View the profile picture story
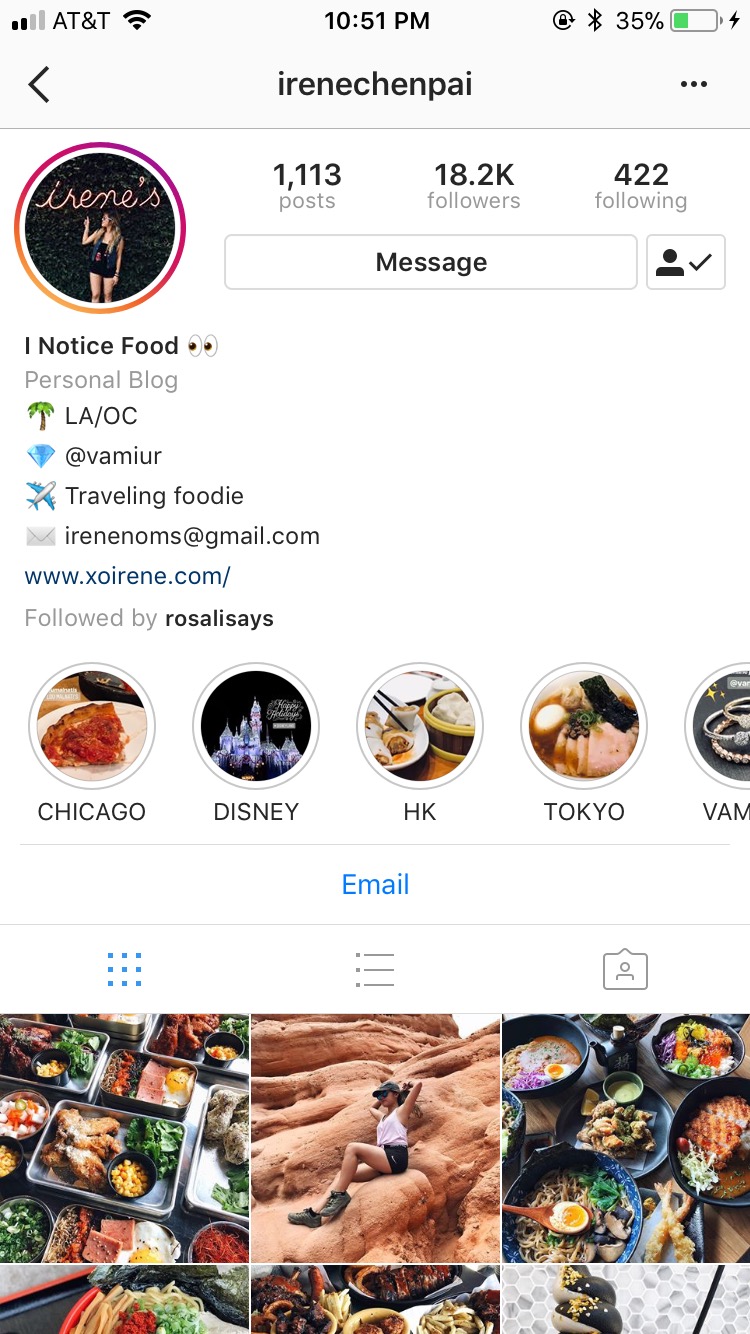Image resolution: width=750 pixels, height=1334 pixels. tap(100, 229)
